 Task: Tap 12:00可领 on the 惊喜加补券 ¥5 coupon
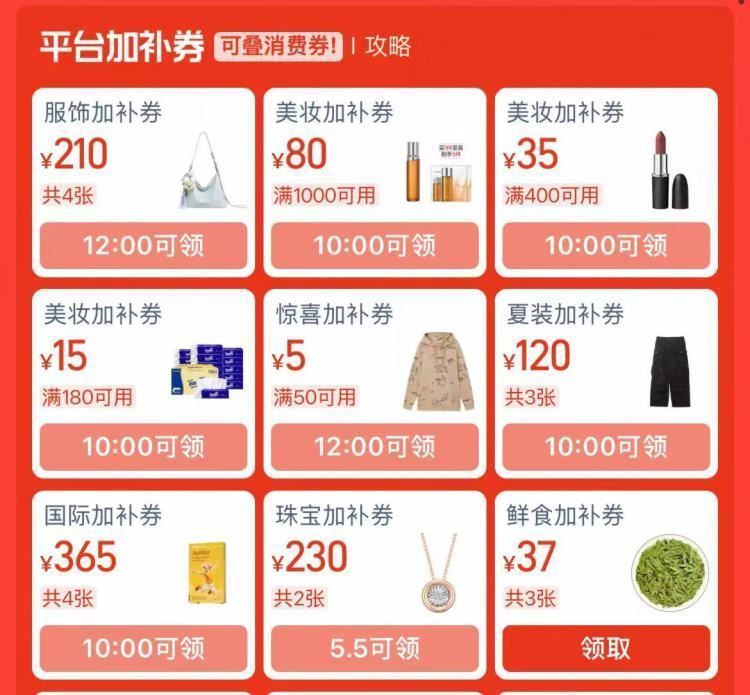pos(375,447)
